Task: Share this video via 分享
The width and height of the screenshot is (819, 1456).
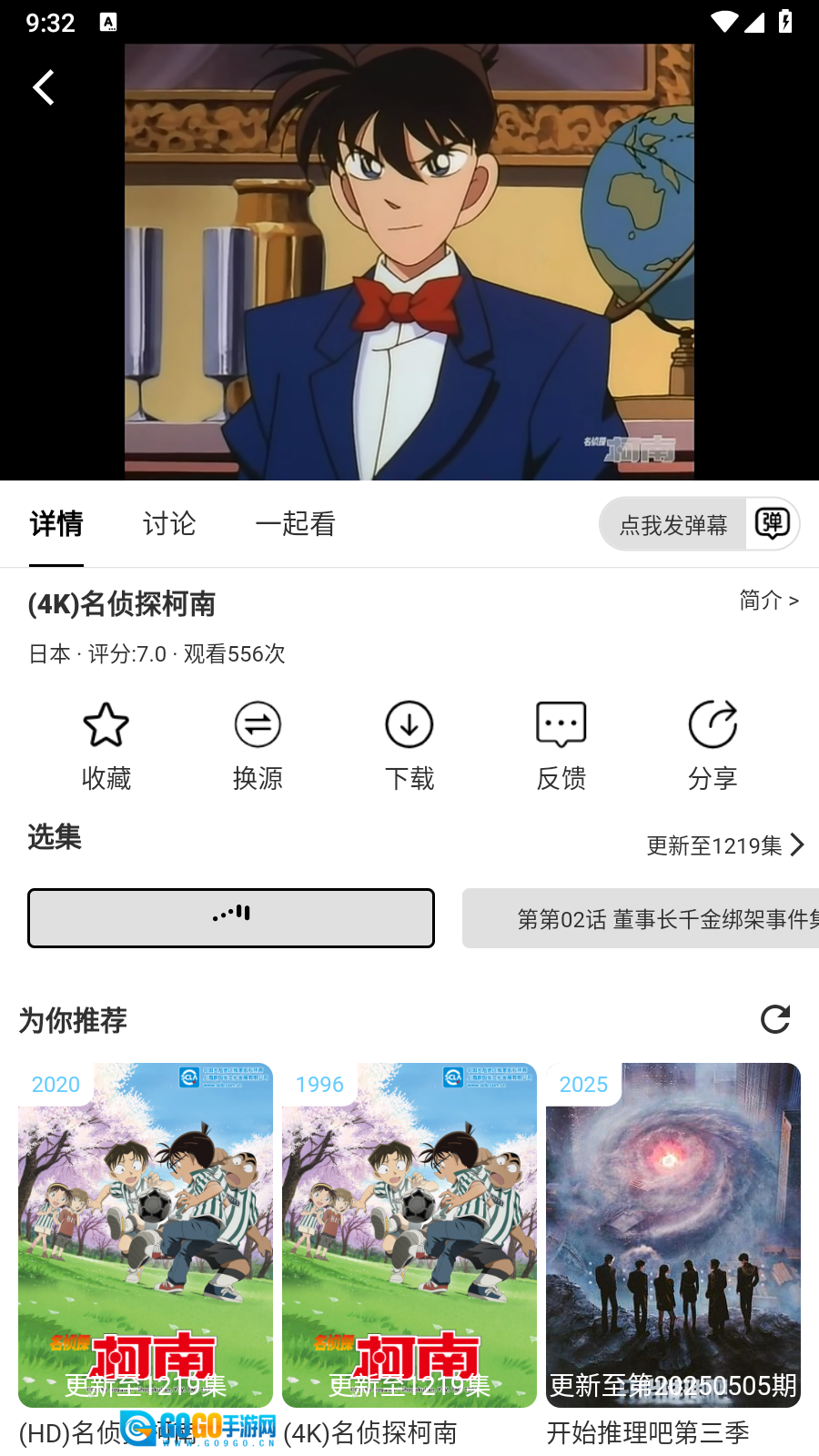Action: 713,746
